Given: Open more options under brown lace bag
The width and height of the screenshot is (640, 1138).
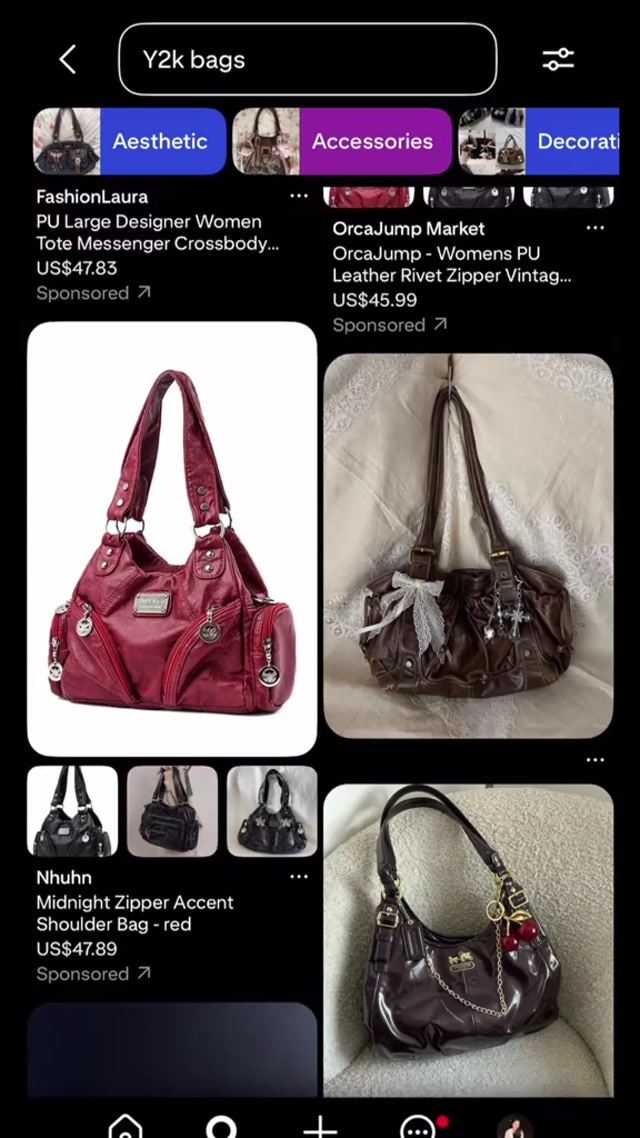Looking at the screenshot, I should [x=595, y=760].
